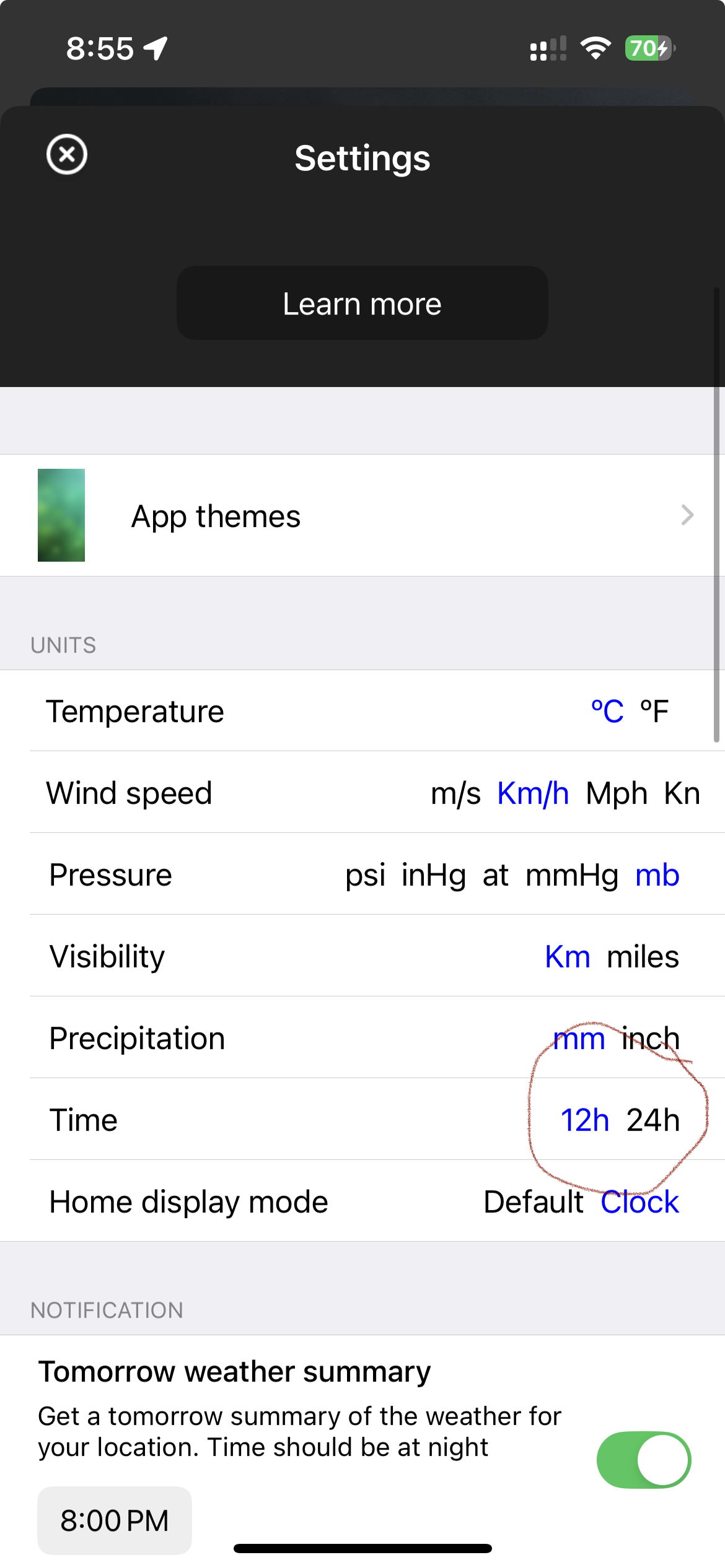This screenshot has width=725, height=1568.
Task: Choose Mph for wind speed
Action: tap(616, 793)
